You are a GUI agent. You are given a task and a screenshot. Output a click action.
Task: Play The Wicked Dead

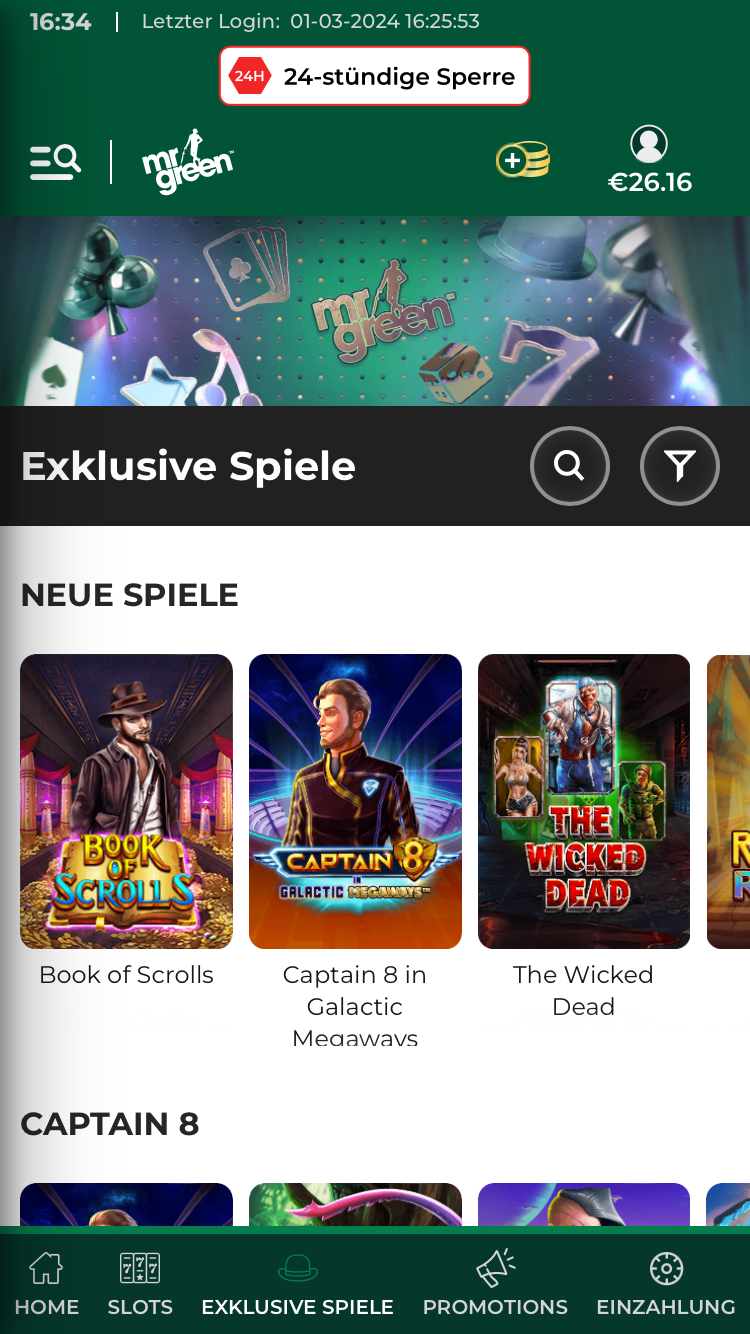(584, 801)
